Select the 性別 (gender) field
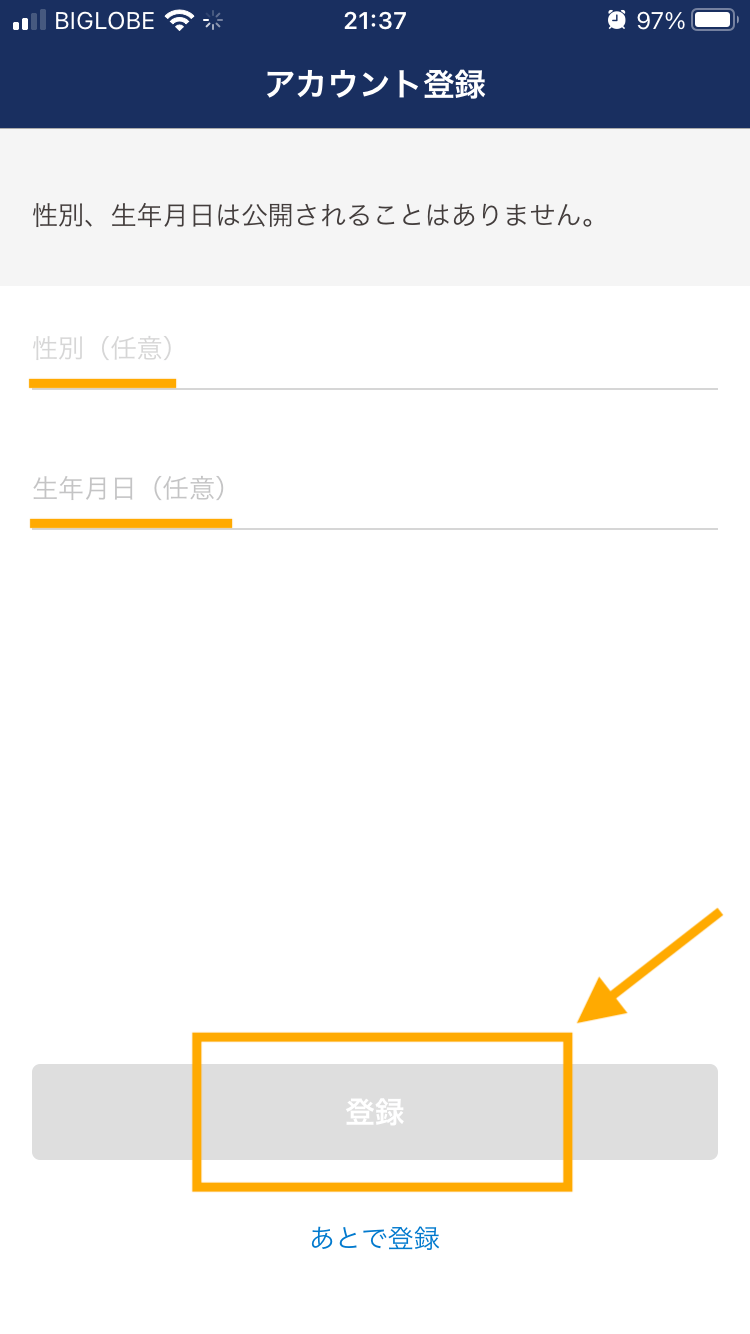This screenshot has height=1334, width=750. click(x=374, y=349)
